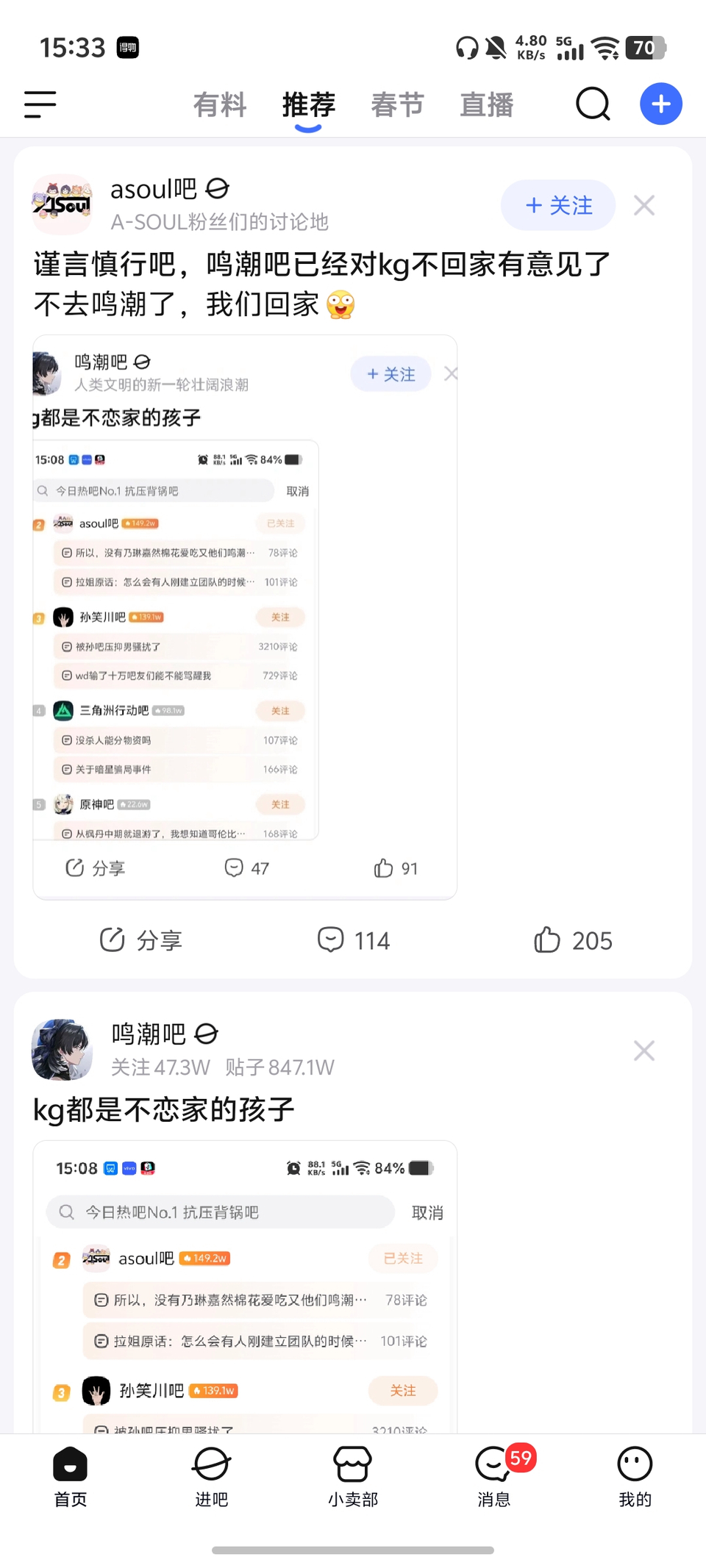Open the search icon
706x1568 pixels.
tap(593, 104)
